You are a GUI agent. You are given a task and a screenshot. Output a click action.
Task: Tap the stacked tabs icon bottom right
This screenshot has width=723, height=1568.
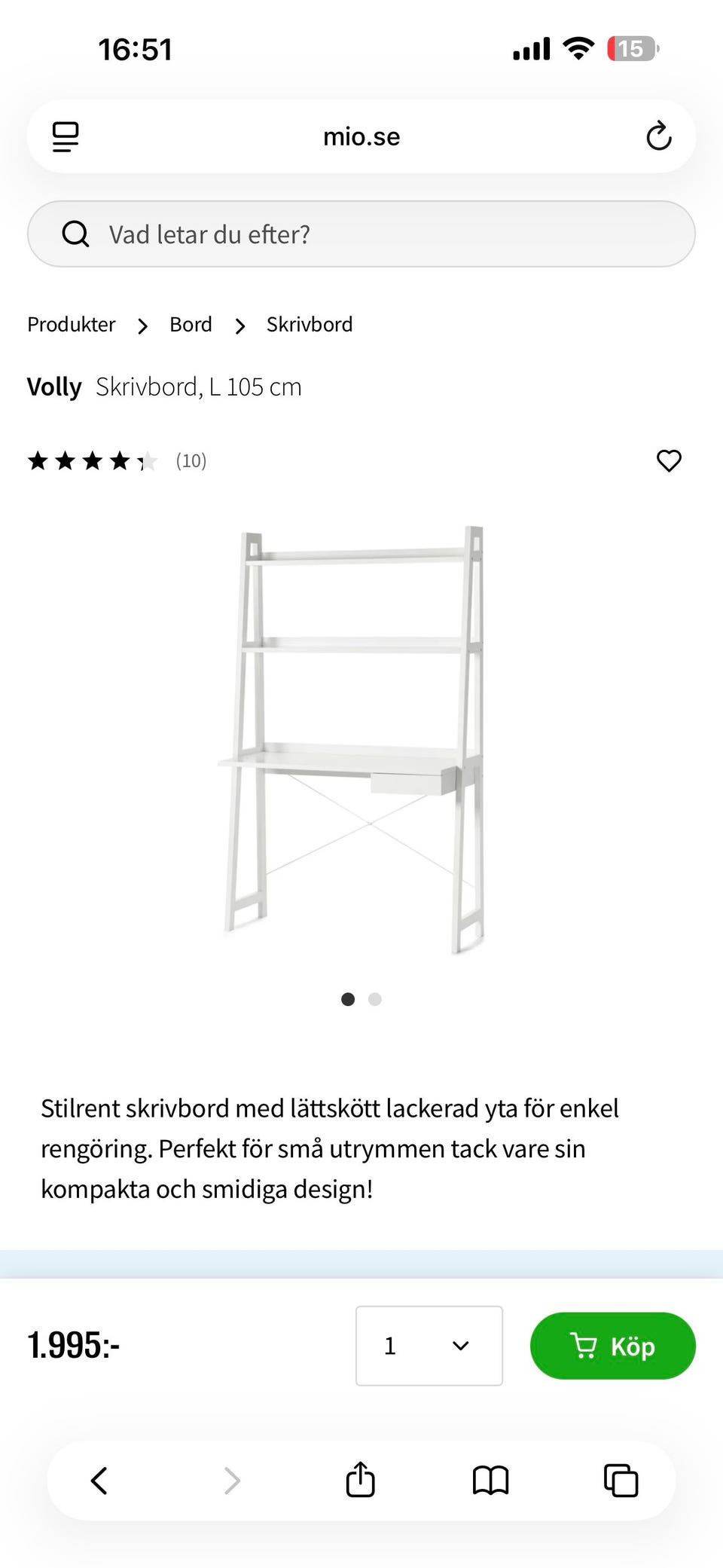coord(620,1481)
